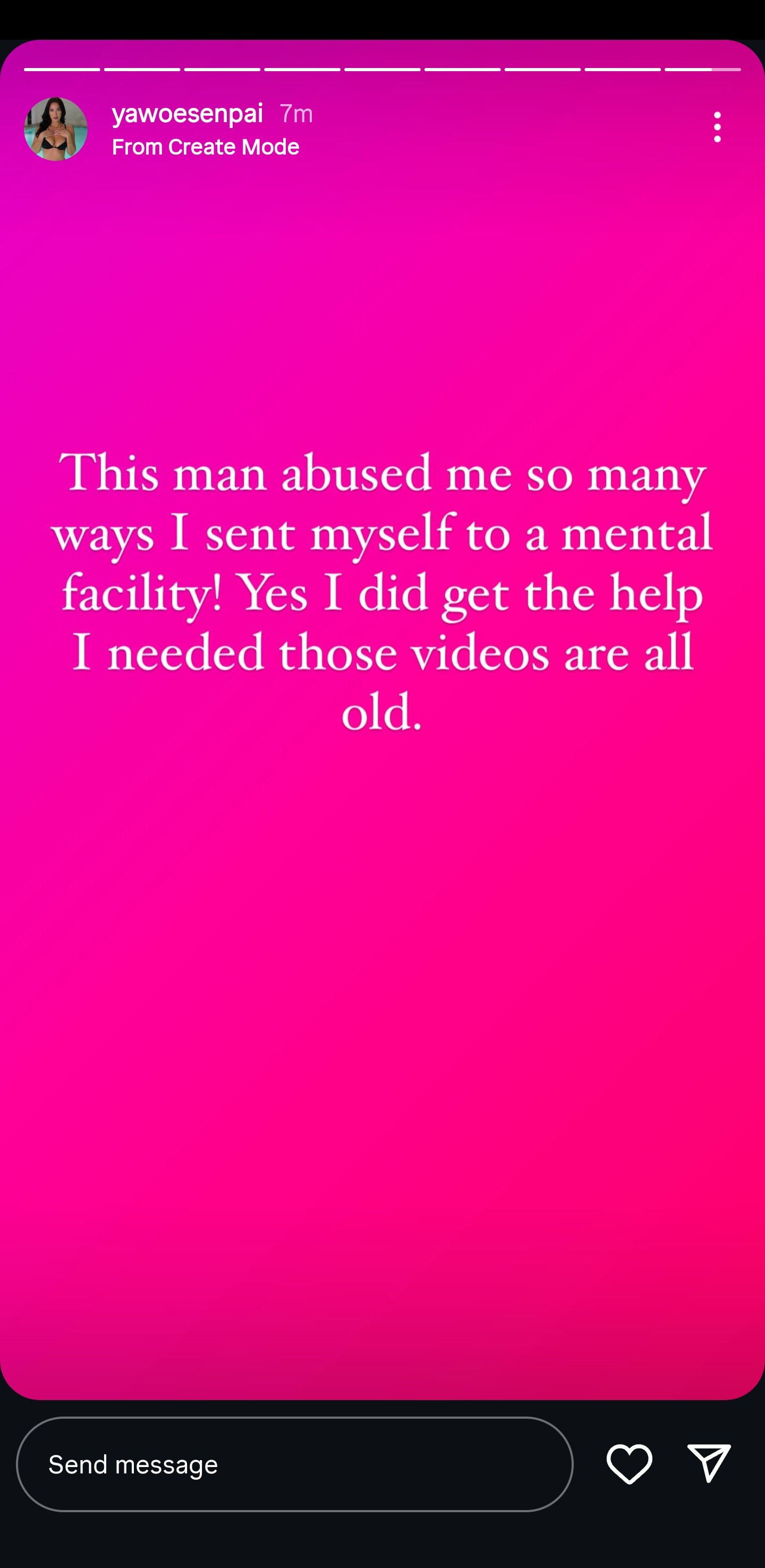The height and width of the screenshot is (1568, 765).
Task: Open yawoesenpai's profile picture
Action: point(55,129)
